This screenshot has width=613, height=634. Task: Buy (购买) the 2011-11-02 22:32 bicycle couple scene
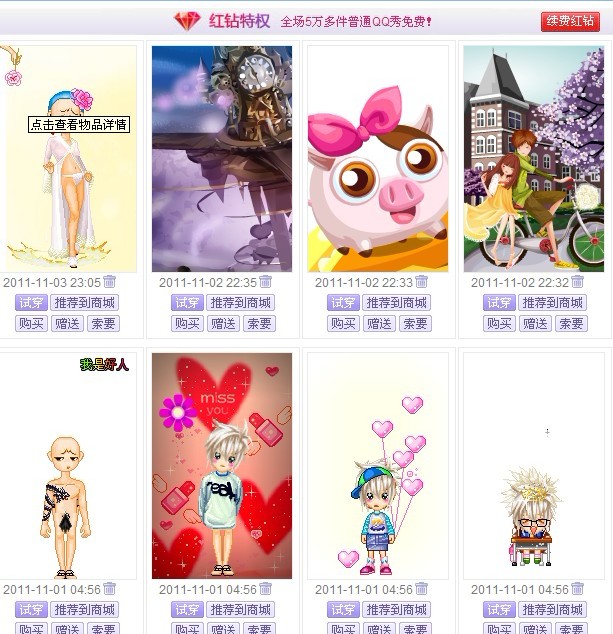pyautogui.click(x=498, y=324)
